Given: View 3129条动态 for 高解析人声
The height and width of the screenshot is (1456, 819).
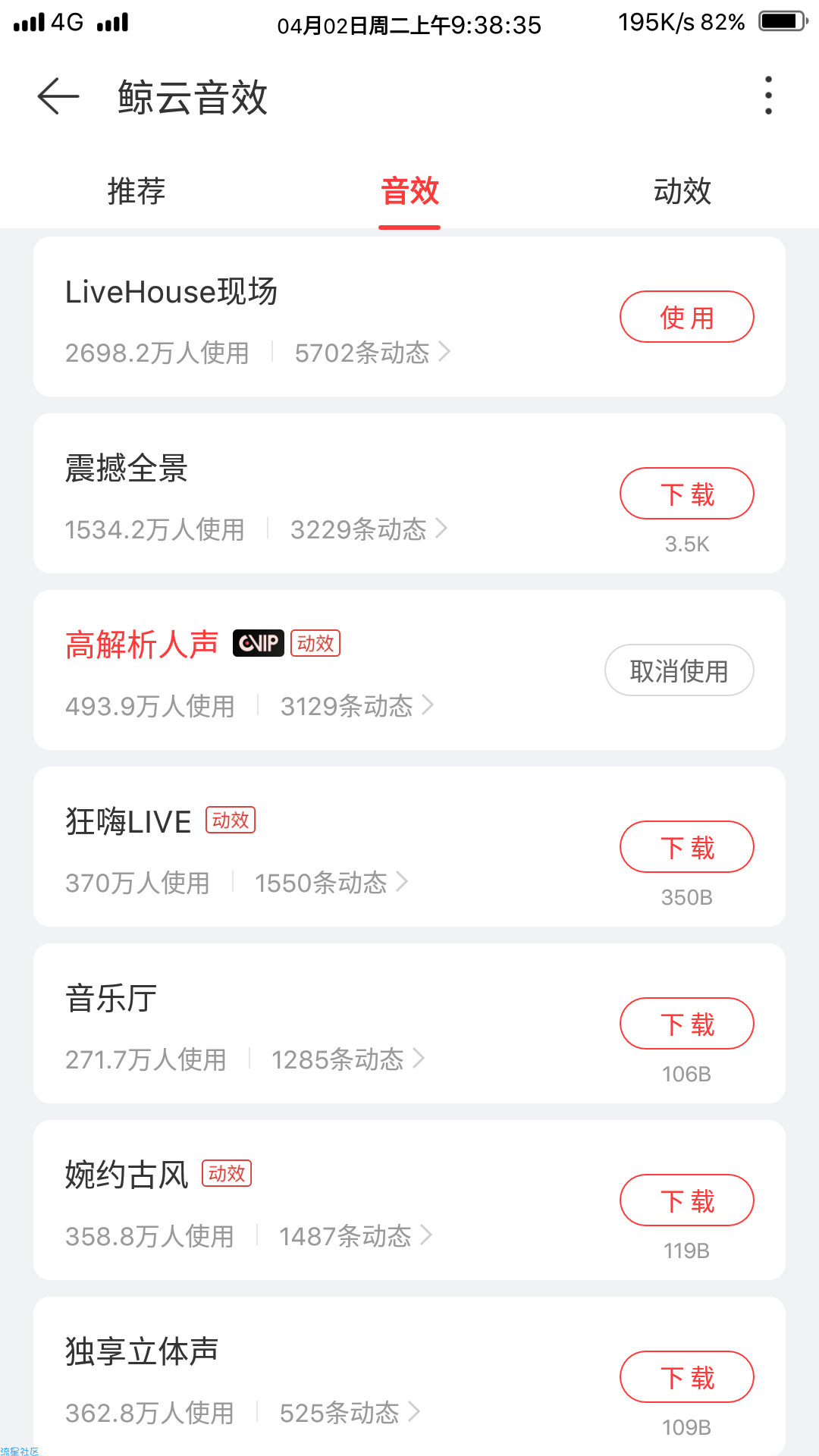Looking at the screenshot, I should coord(357,706).
